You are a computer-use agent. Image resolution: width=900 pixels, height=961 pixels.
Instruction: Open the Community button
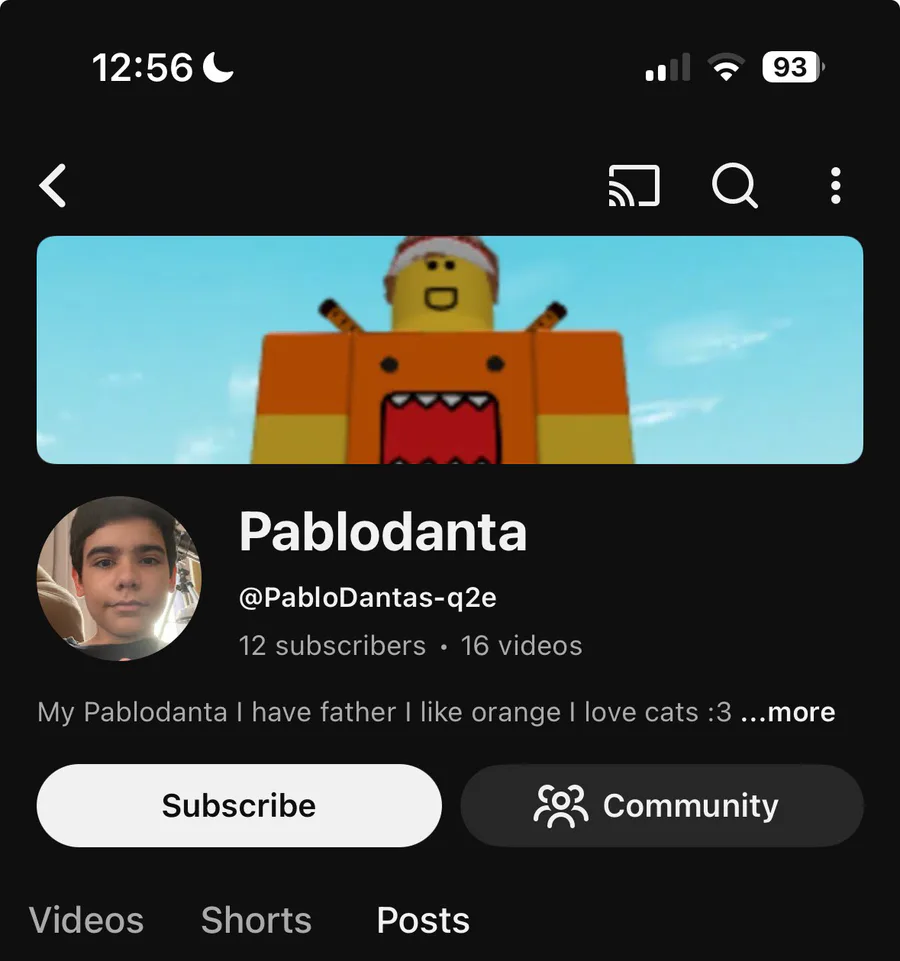pos(661,806)
